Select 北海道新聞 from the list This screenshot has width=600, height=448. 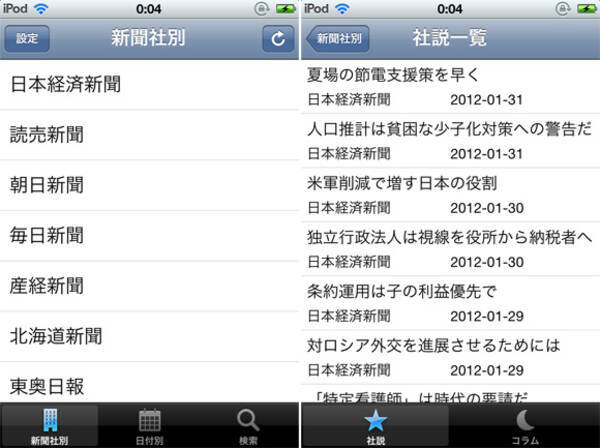coord(150,335)
